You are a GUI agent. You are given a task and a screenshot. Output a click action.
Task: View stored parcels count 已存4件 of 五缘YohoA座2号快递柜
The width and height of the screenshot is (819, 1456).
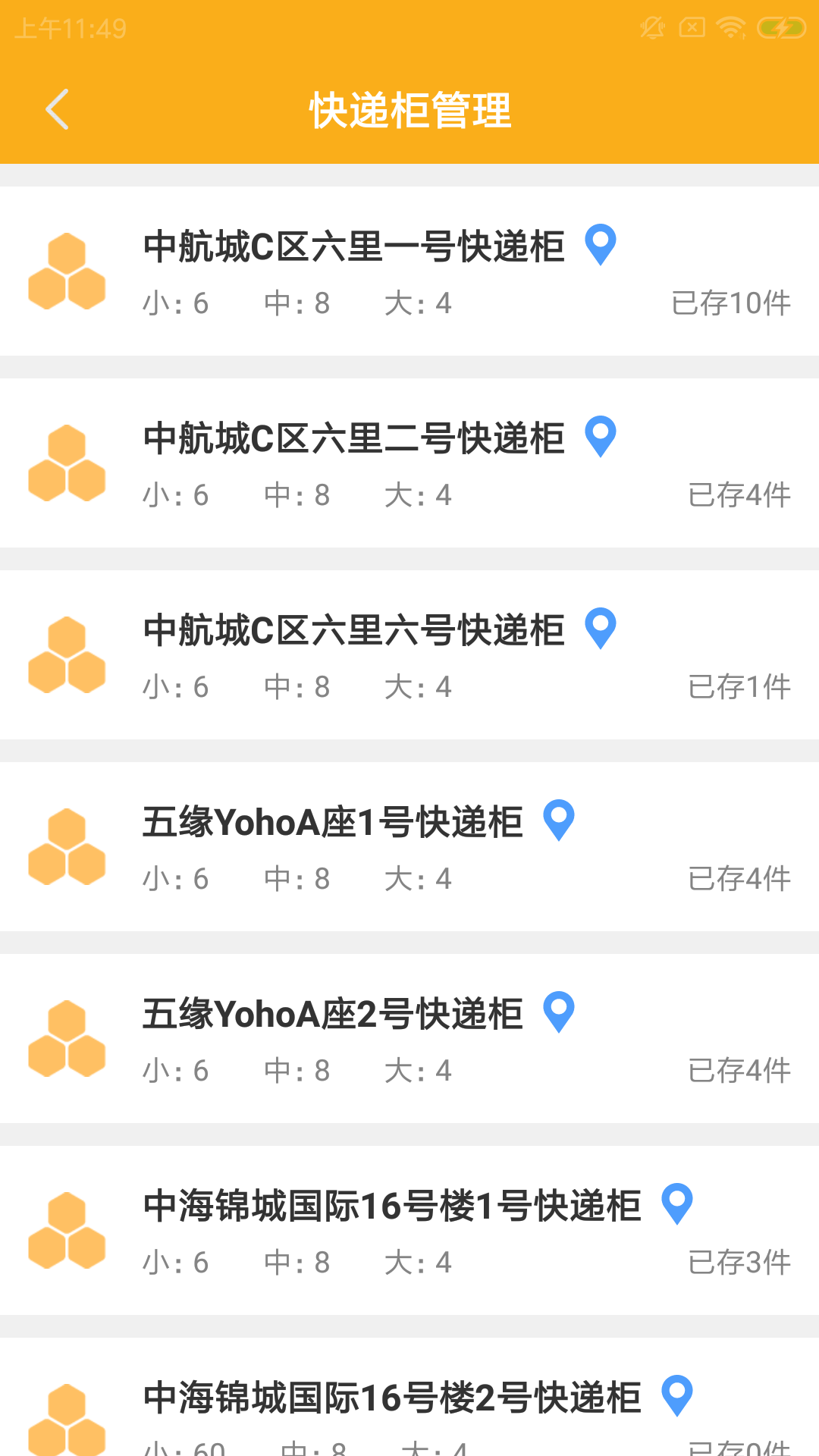(x=730, y=1070)
